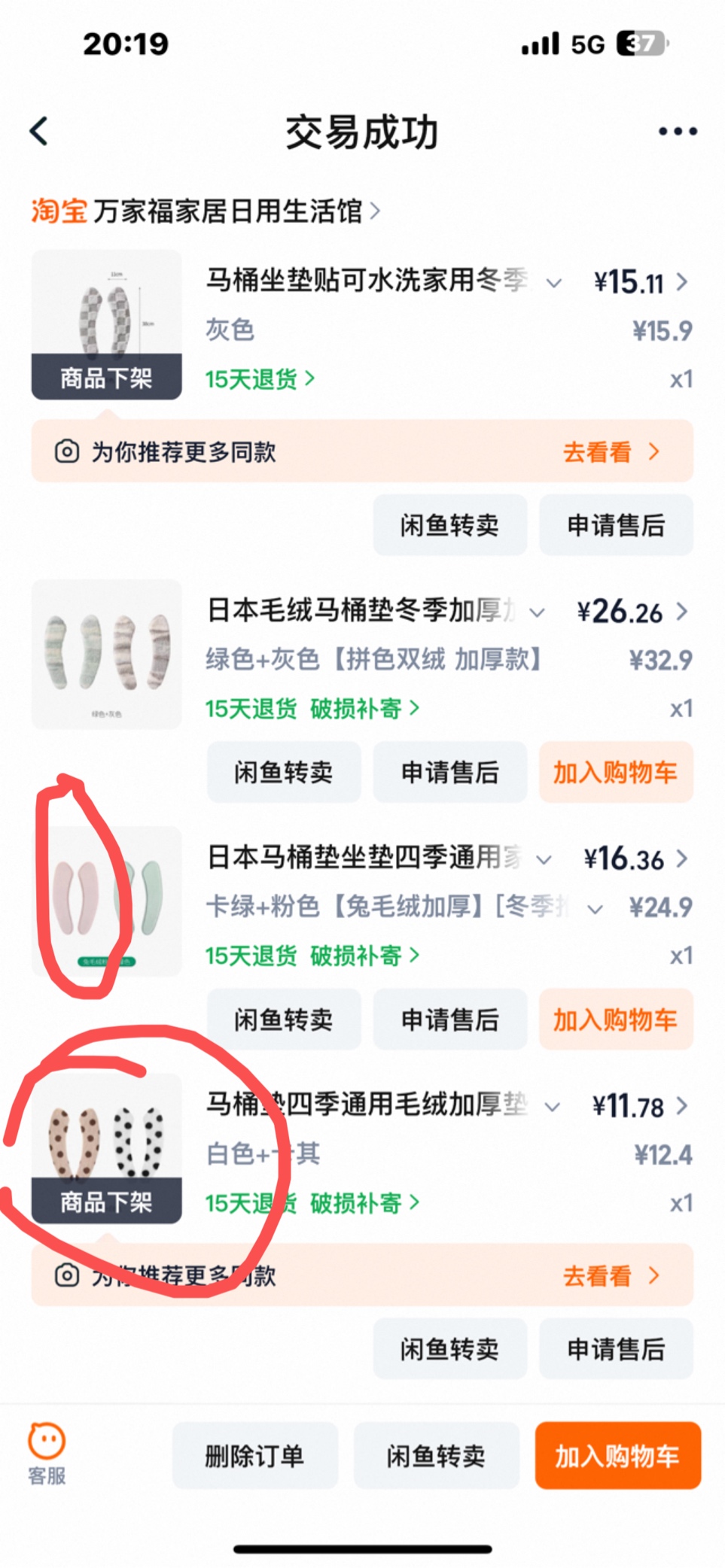The width and height of the screenshot is (725, 1568).
Task: Open the 日本毛绒马桶垫 product thumbnail
Action: pyautogui.click(x=106, y=654)
